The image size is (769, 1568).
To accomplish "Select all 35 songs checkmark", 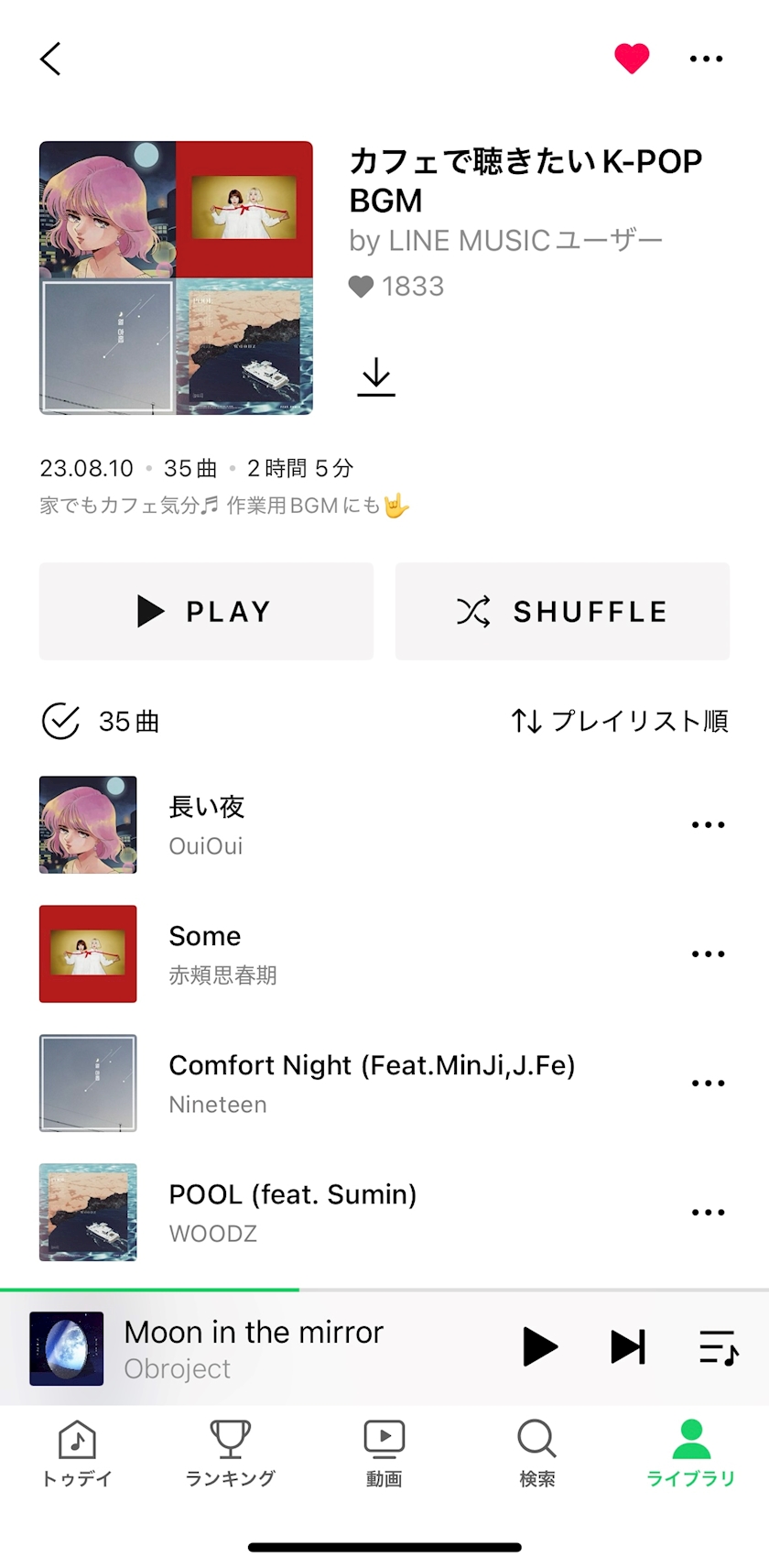I will 61,722.
